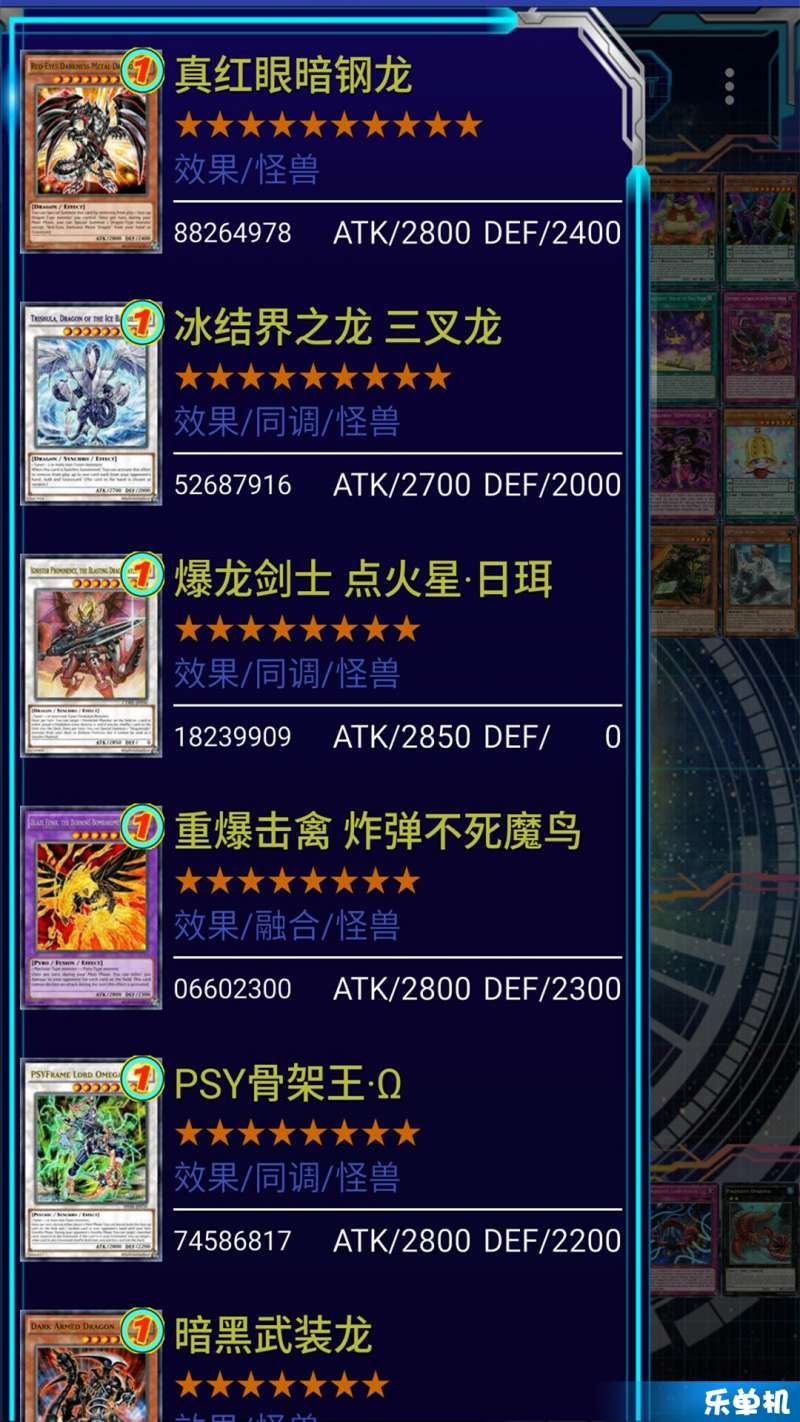
Task: Open the three-dot overflow menu
Action: [x=729, y=87]
